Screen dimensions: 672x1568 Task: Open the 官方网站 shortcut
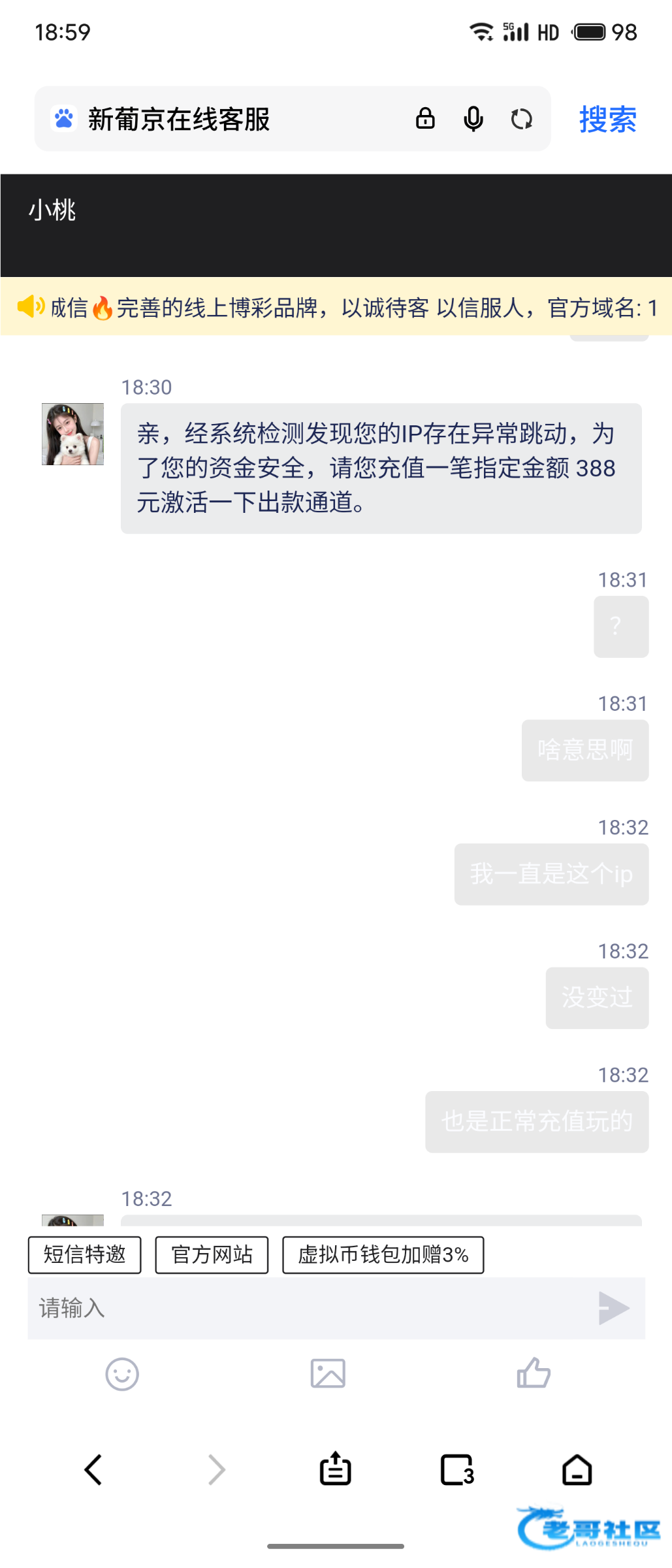212,1254
